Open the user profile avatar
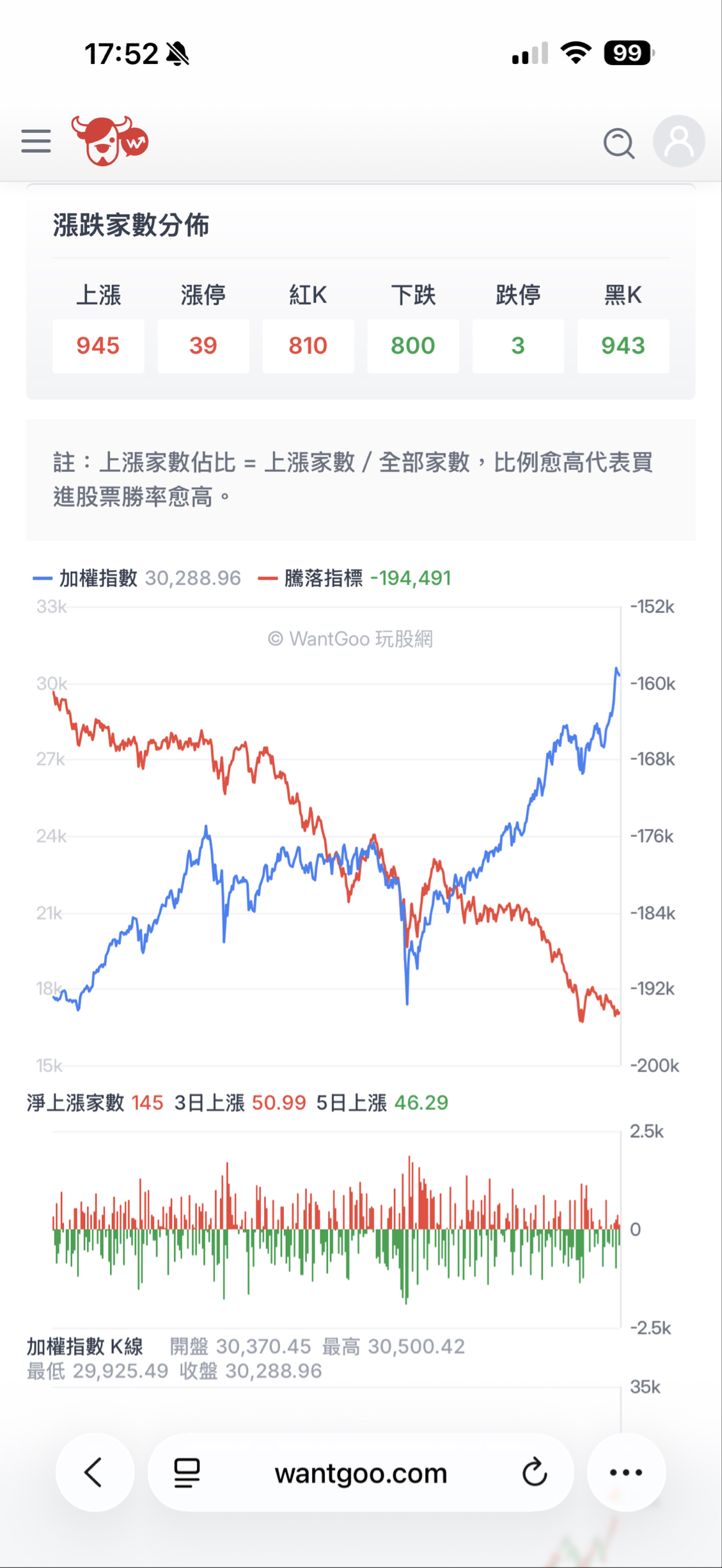Screen dimensions: 722x1568 [x=679, y=141]
